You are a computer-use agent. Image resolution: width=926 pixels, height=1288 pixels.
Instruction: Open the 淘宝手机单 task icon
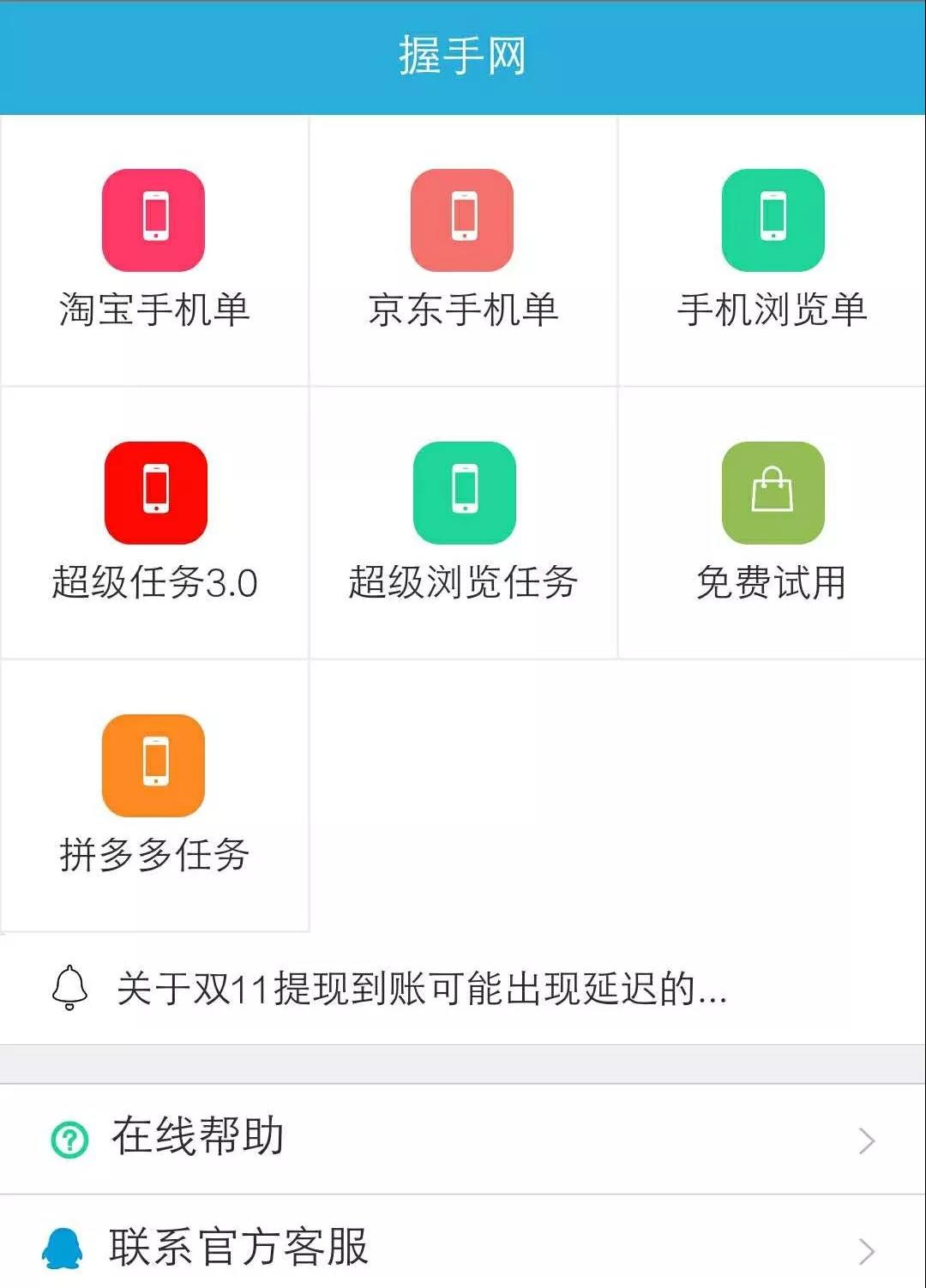click(154, 219)
